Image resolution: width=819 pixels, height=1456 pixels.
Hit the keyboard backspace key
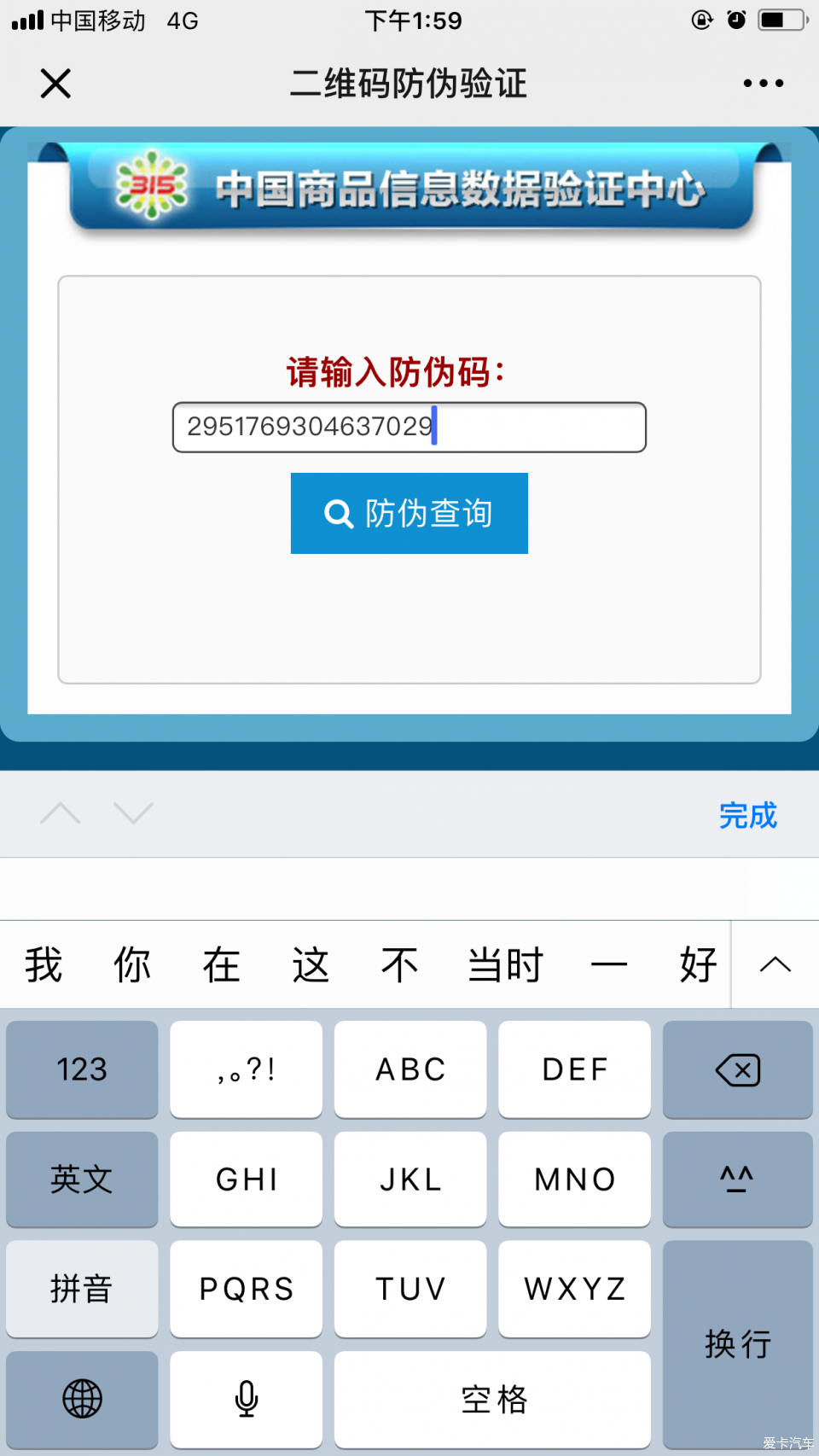click(738, 1069)
